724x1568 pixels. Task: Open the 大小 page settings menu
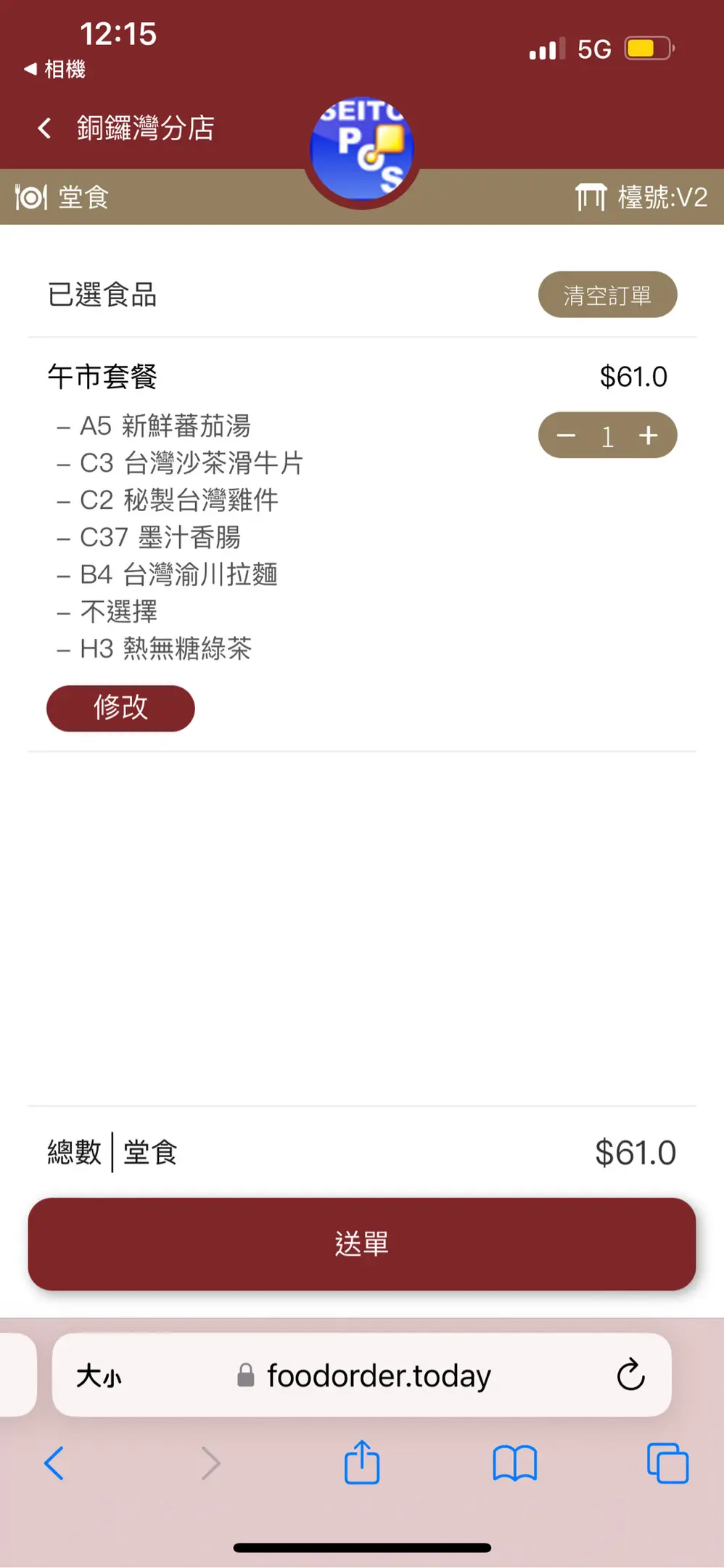99,1376
